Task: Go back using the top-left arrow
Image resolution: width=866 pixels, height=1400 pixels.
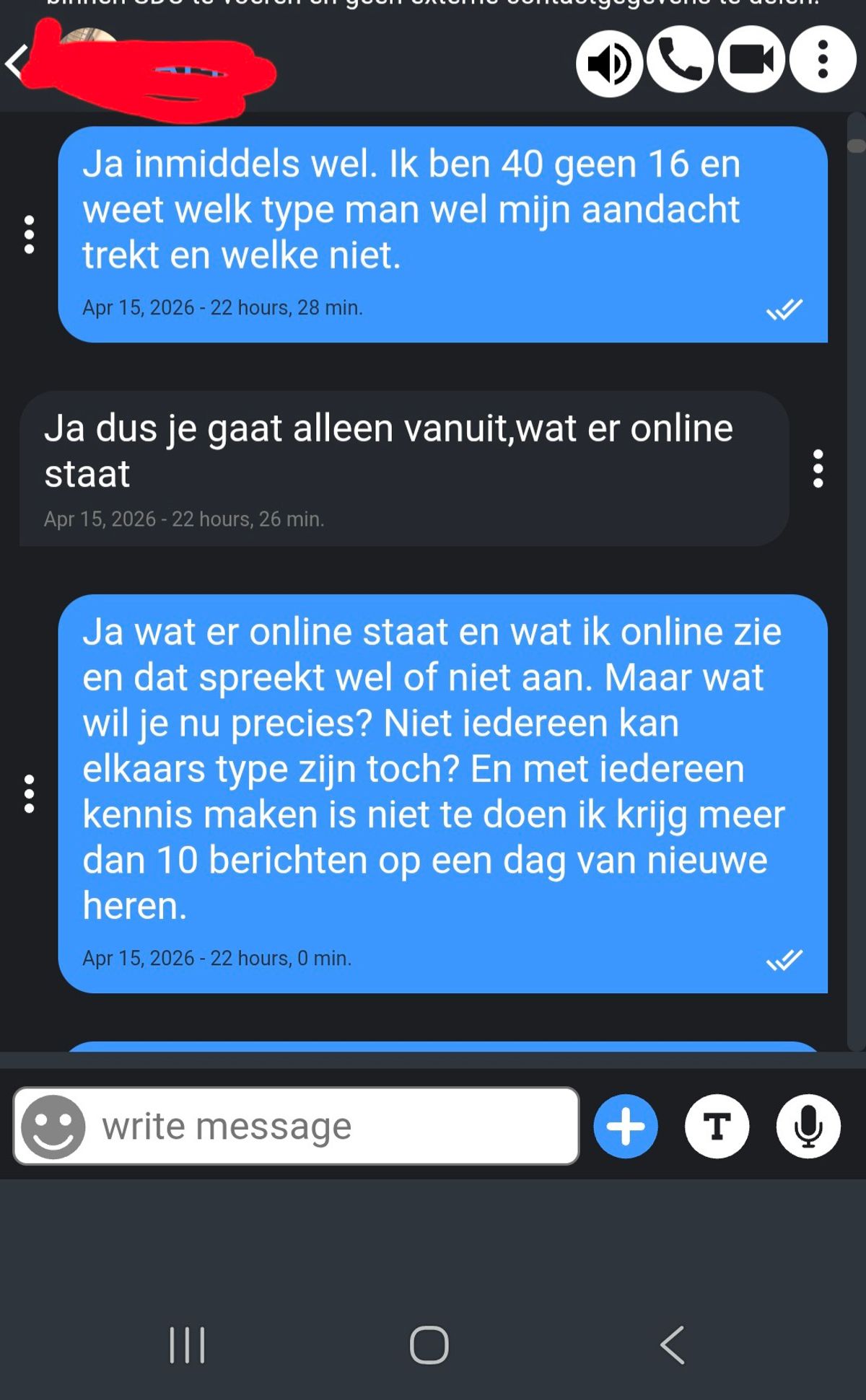Action: (x=16, y=62)
